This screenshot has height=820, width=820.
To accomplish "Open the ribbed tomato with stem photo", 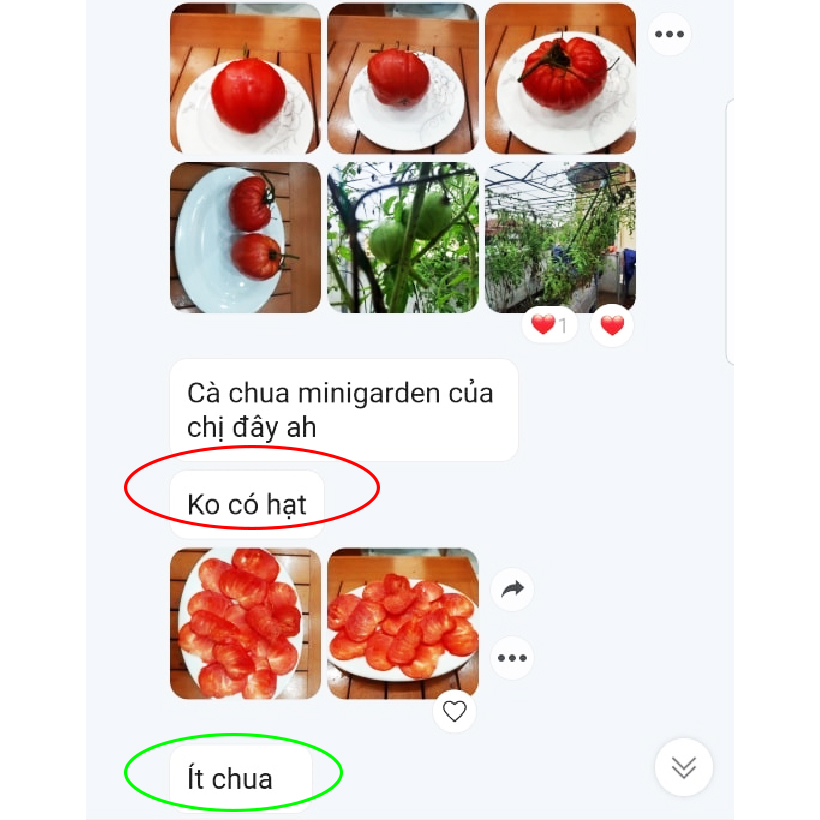I will pos(560,78).
